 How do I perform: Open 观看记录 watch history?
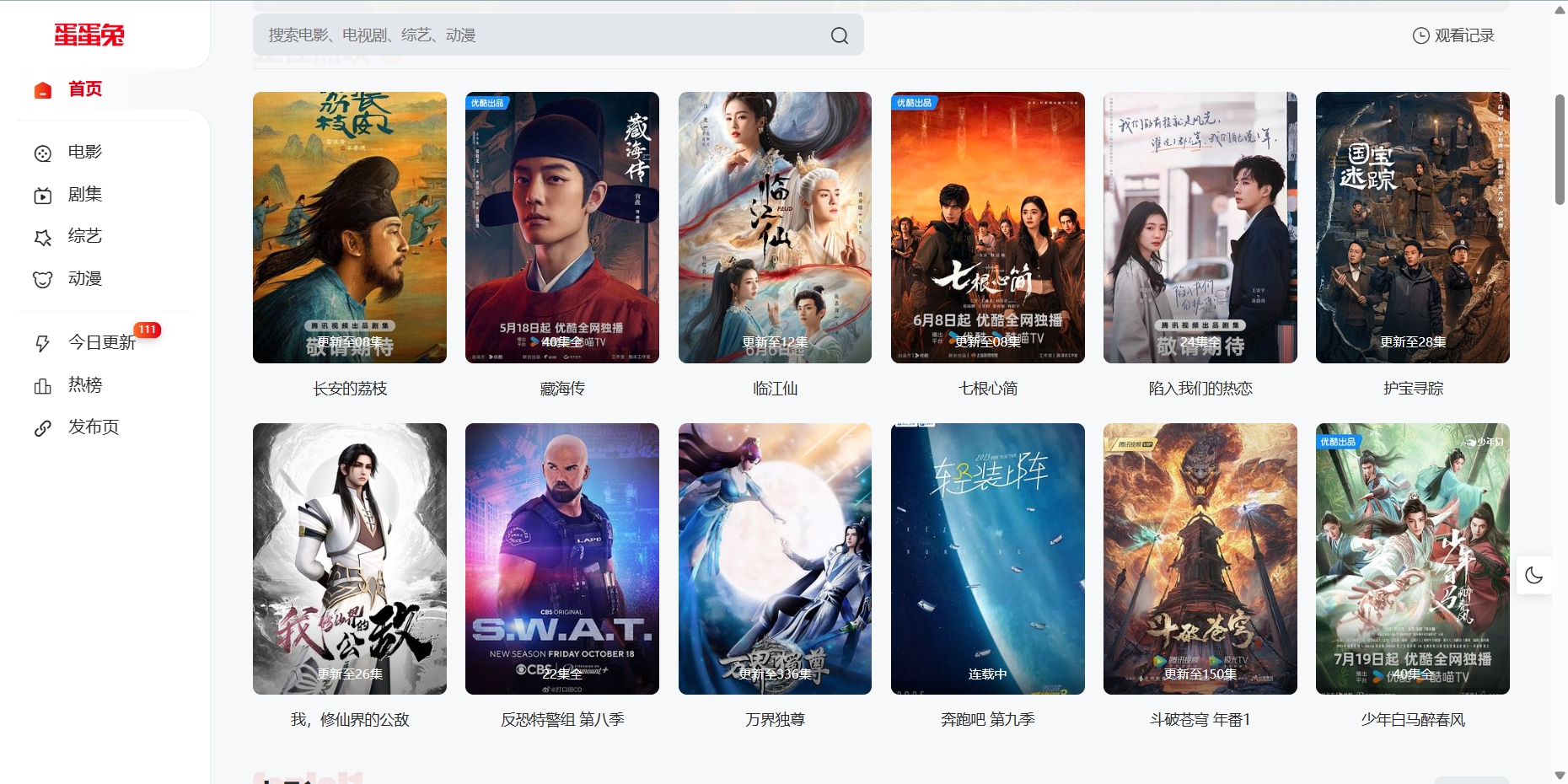tap(1453, 35)
